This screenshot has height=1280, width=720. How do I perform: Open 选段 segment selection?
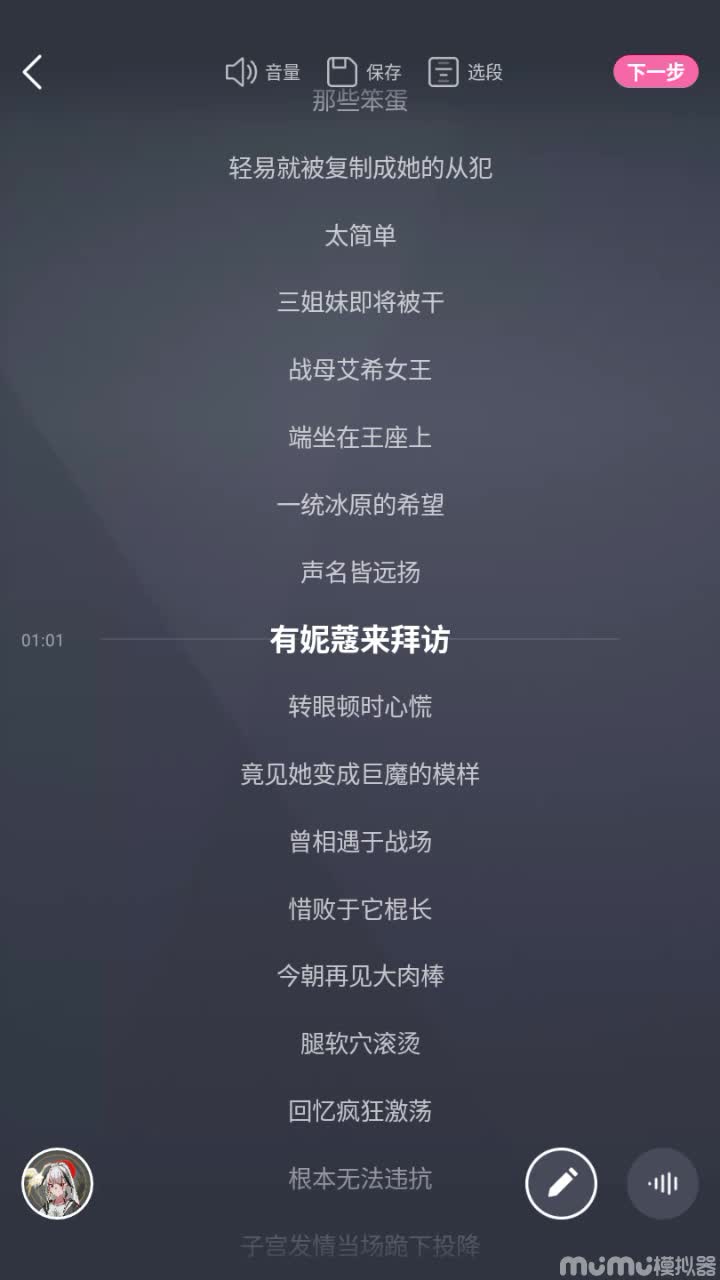465,72
